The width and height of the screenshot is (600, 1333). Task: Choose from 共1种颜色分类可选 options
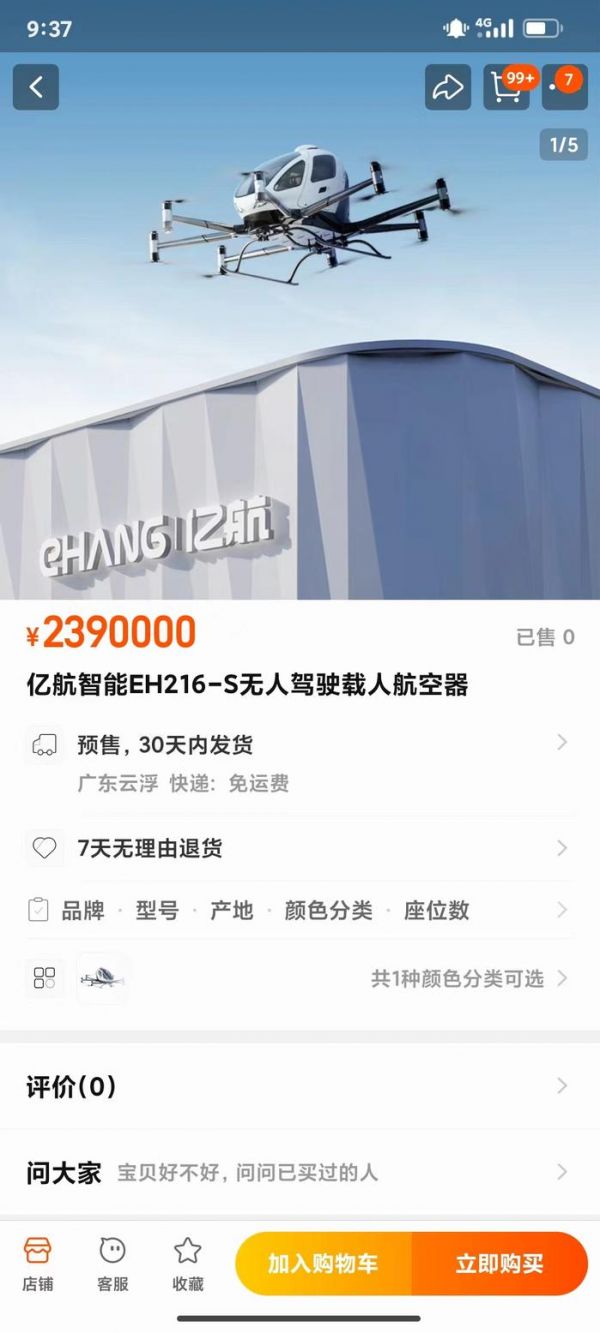point(469,978)
